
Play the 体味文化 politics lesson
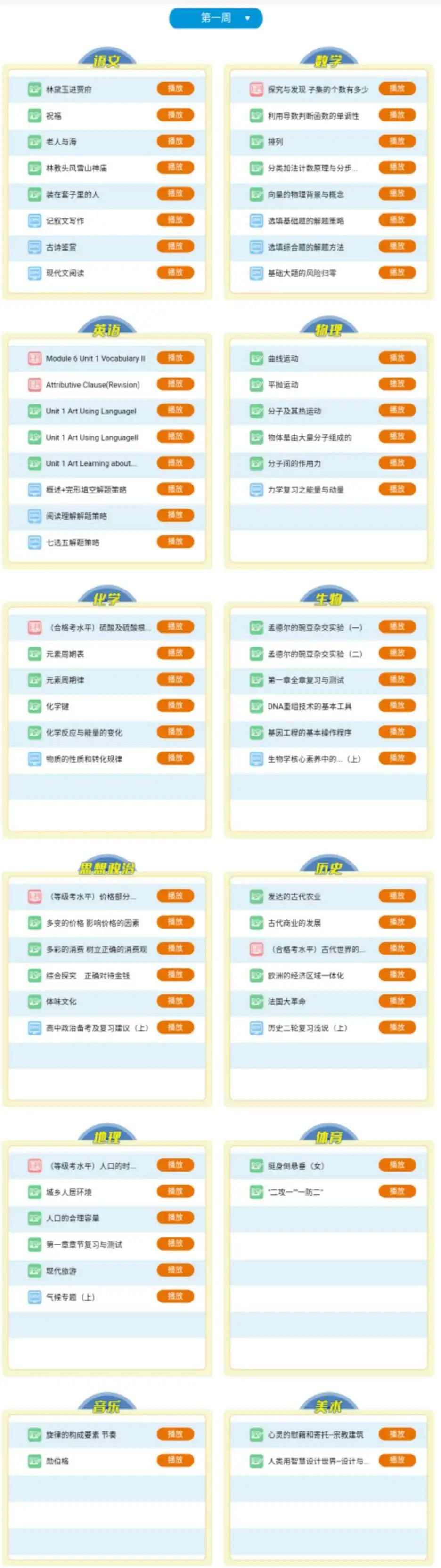(x=175, y=1001)
